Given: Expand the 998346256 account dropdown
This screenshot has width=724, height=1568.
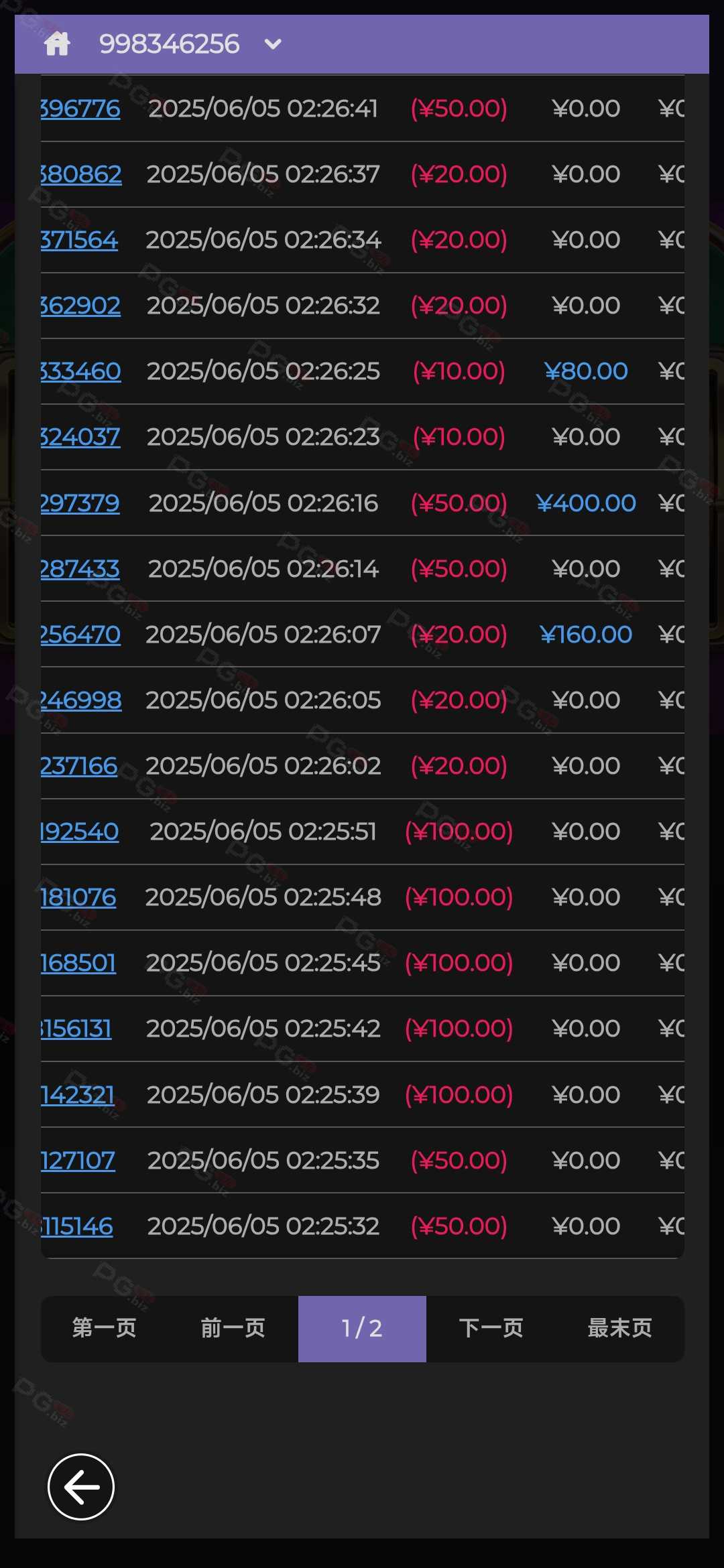Looking at the screenshot, I should pos(272,45).
